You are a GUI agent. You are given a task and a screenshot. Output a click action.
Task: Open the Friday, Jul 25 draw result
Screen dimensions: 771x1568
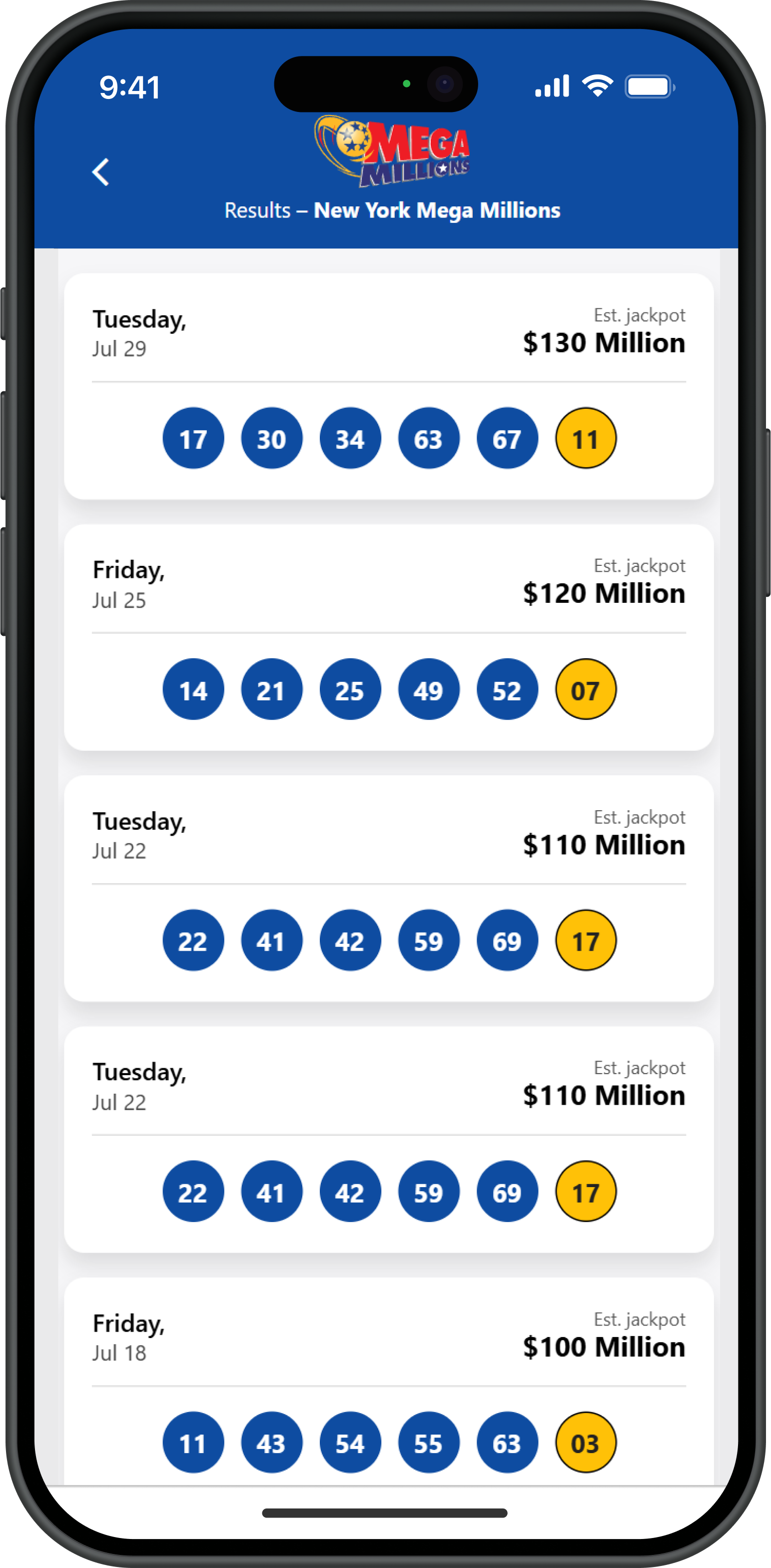pos(388,637)
